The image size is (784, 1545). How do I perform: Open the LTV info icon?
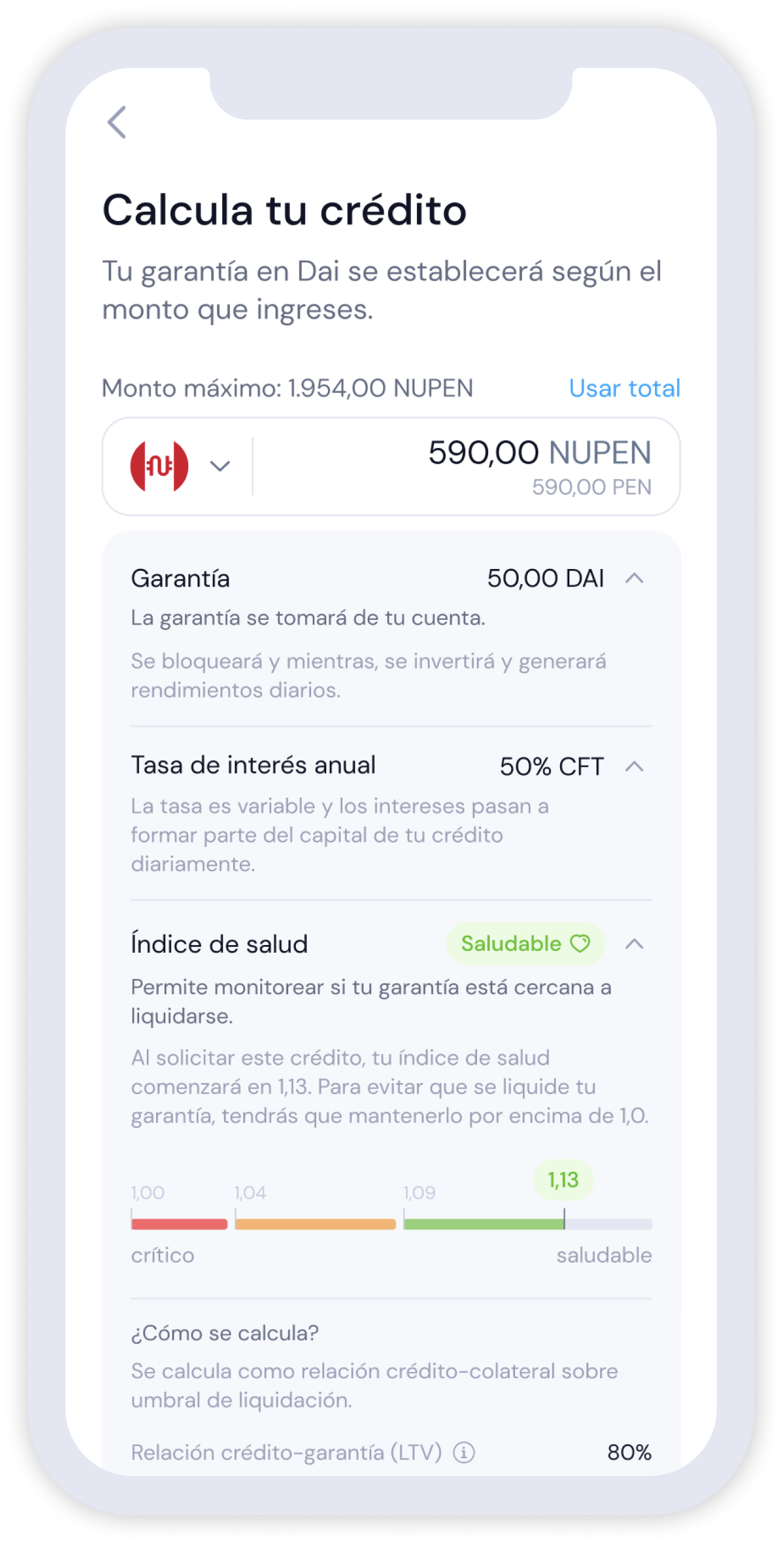464,1453
